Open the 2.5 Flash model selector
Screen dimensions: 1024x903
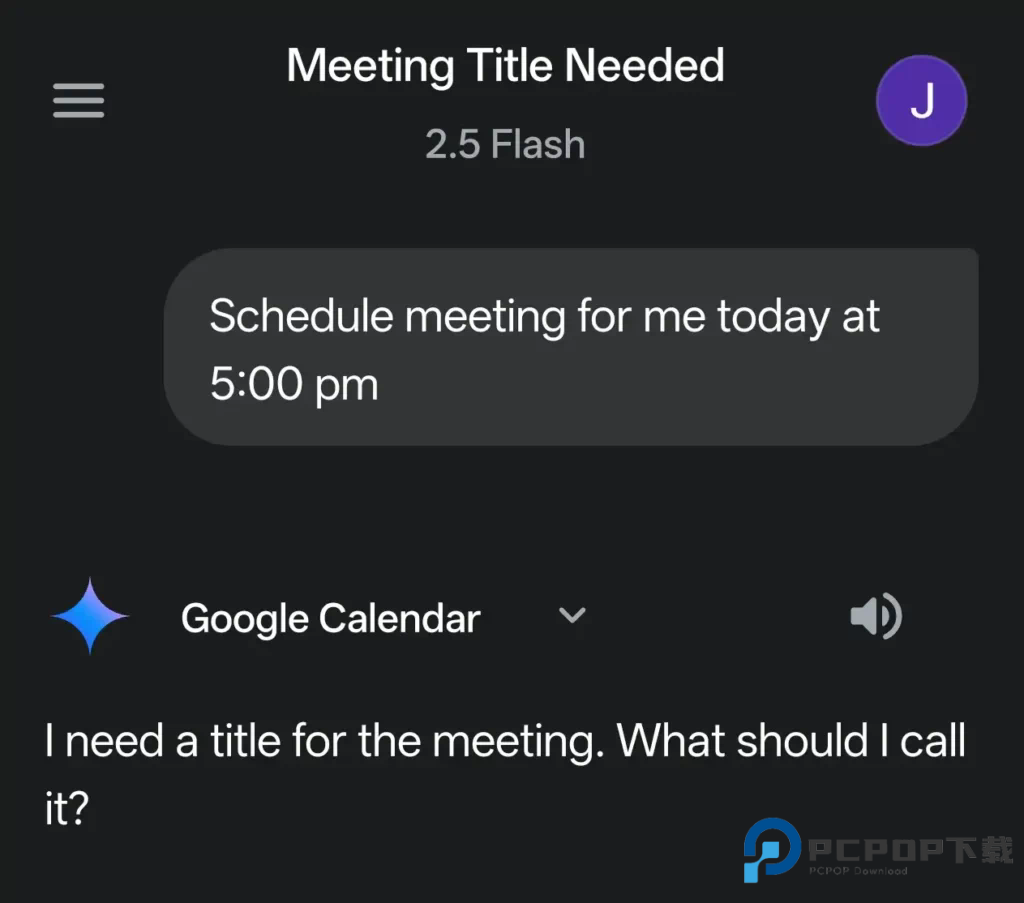click(x=505, y=145)
